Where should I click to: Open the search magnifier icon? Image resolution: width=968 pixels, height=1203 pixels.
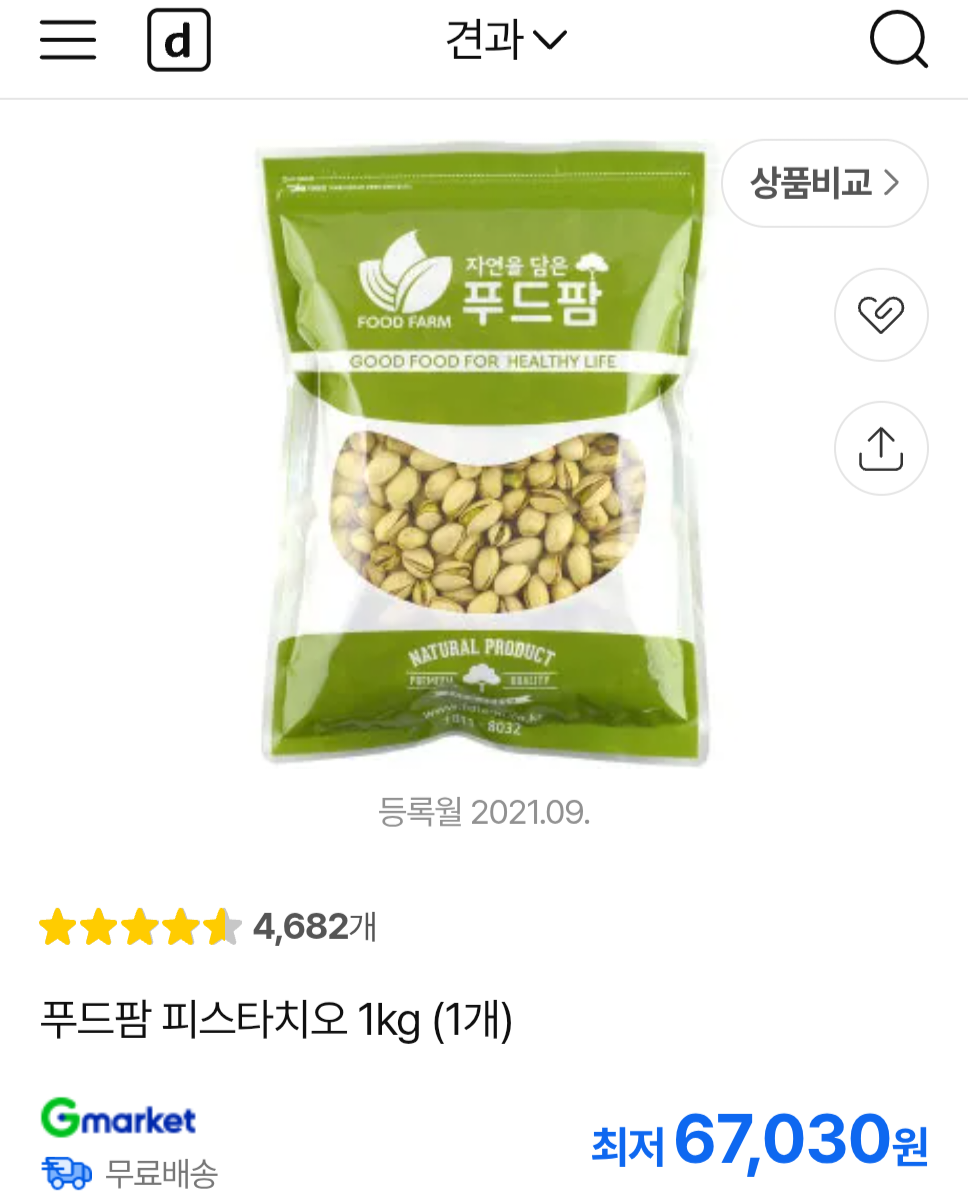[898, 40]
